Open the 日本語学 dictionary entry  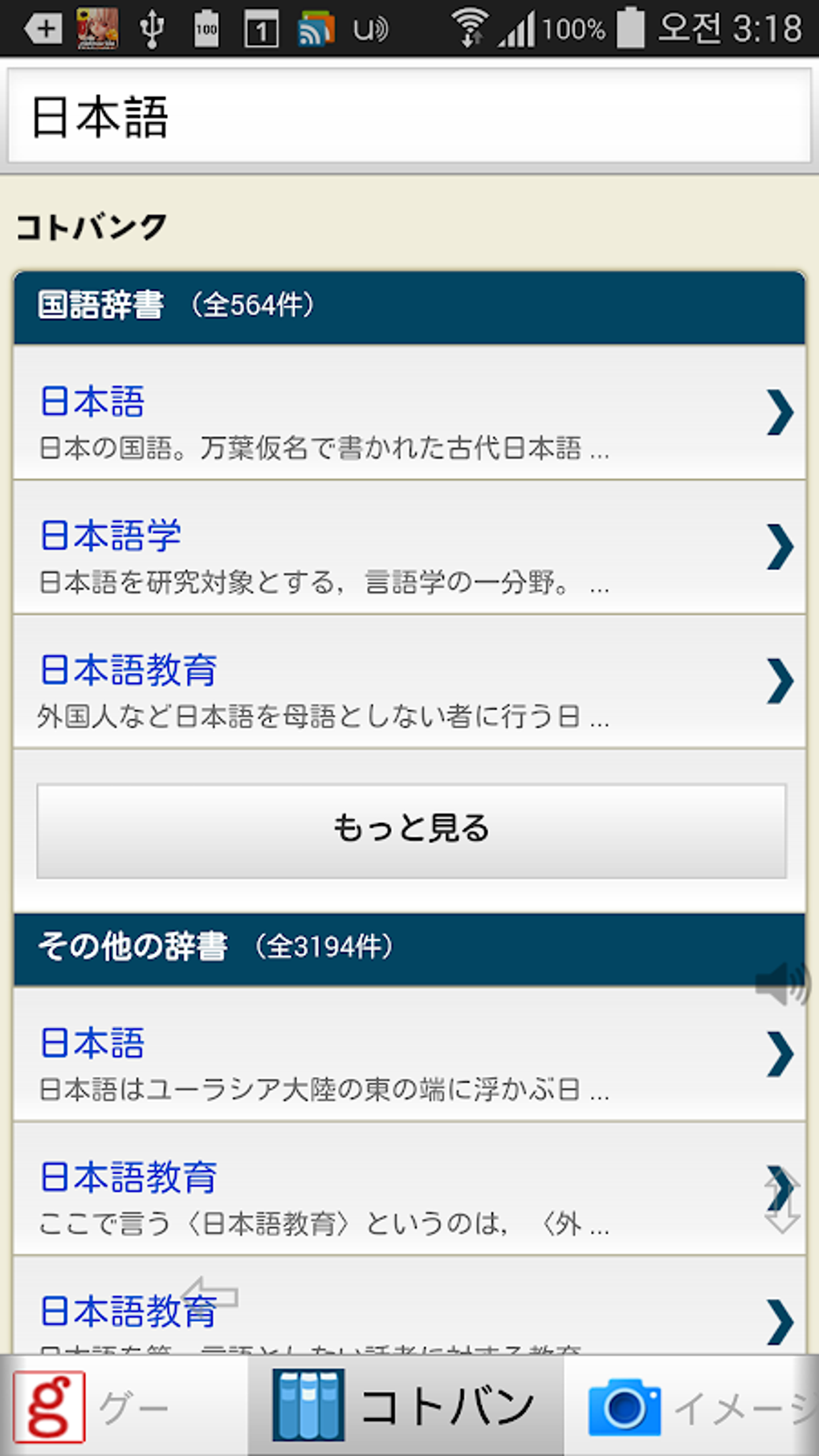[x=409, y=548]
